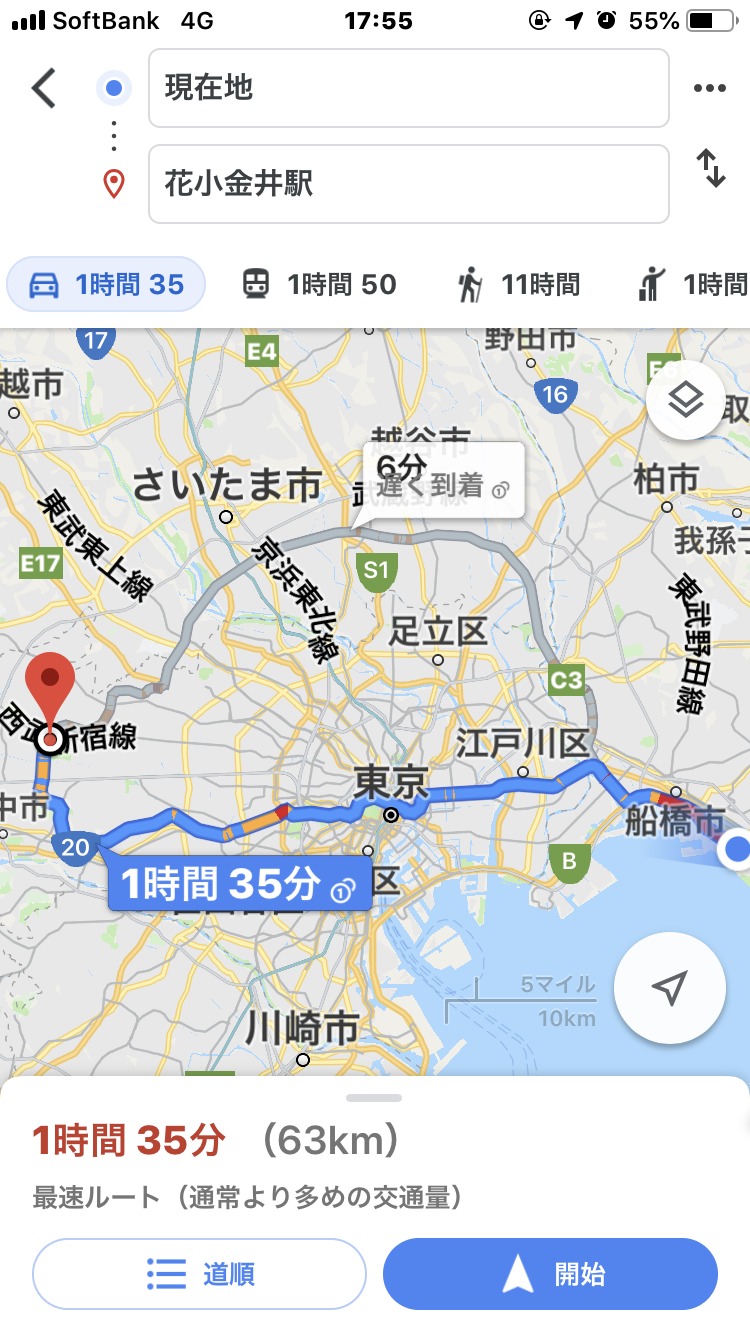
Task: Open the map layers button
Action: pos(685,401)
